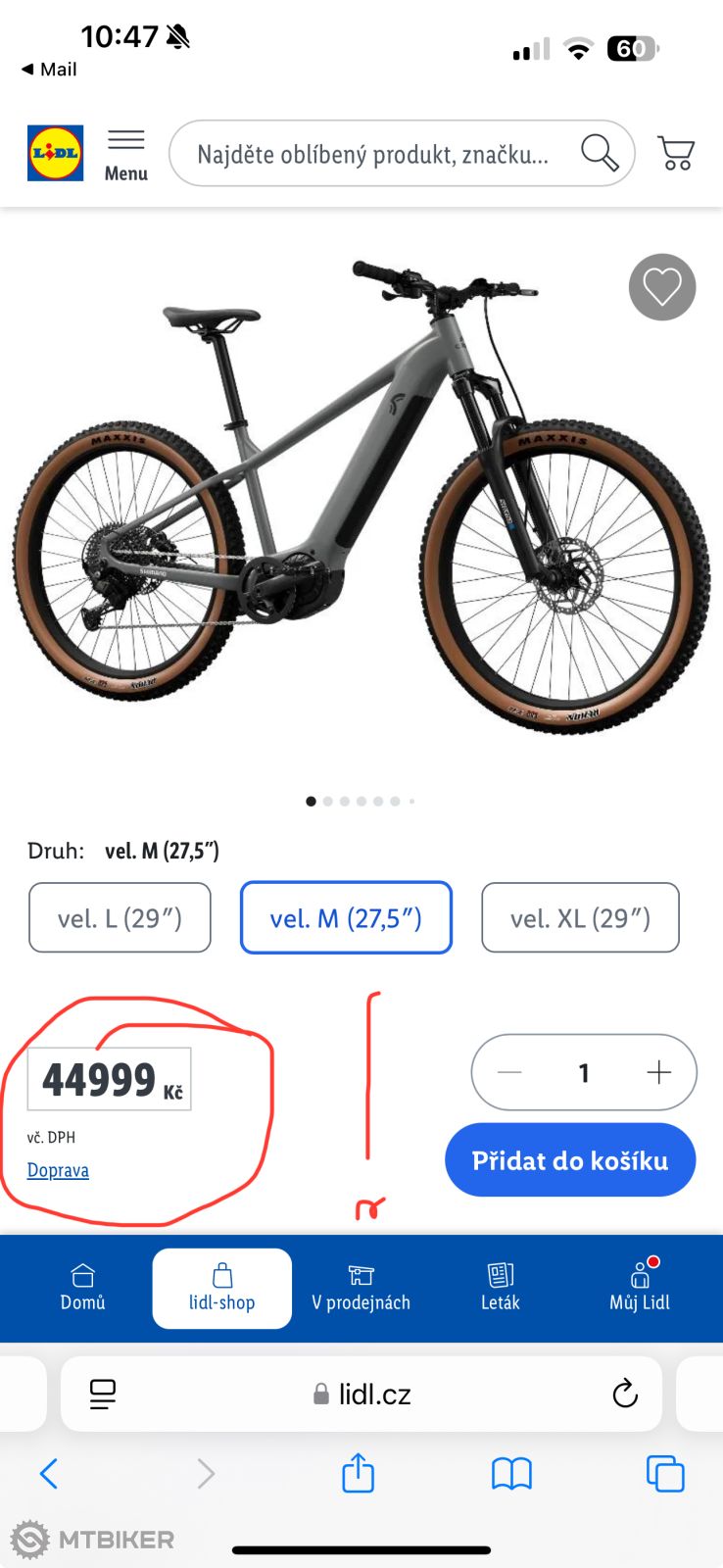The width and height of the screenshot is (723, 1568).
Task: Go back to the previous page in Safari
Action: (x=49, y=1473)
